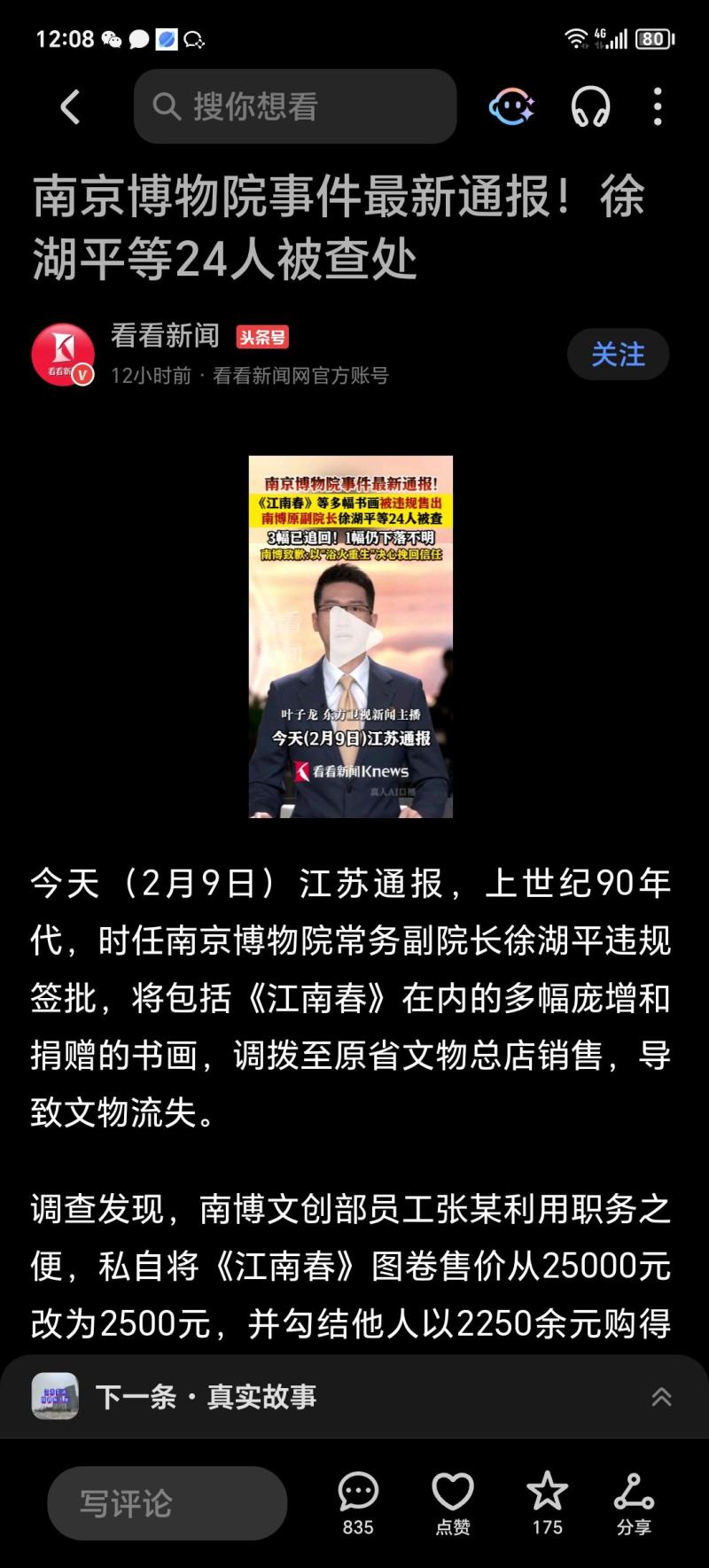
Task: View the 835 comments
Action: pos(358,1502)
